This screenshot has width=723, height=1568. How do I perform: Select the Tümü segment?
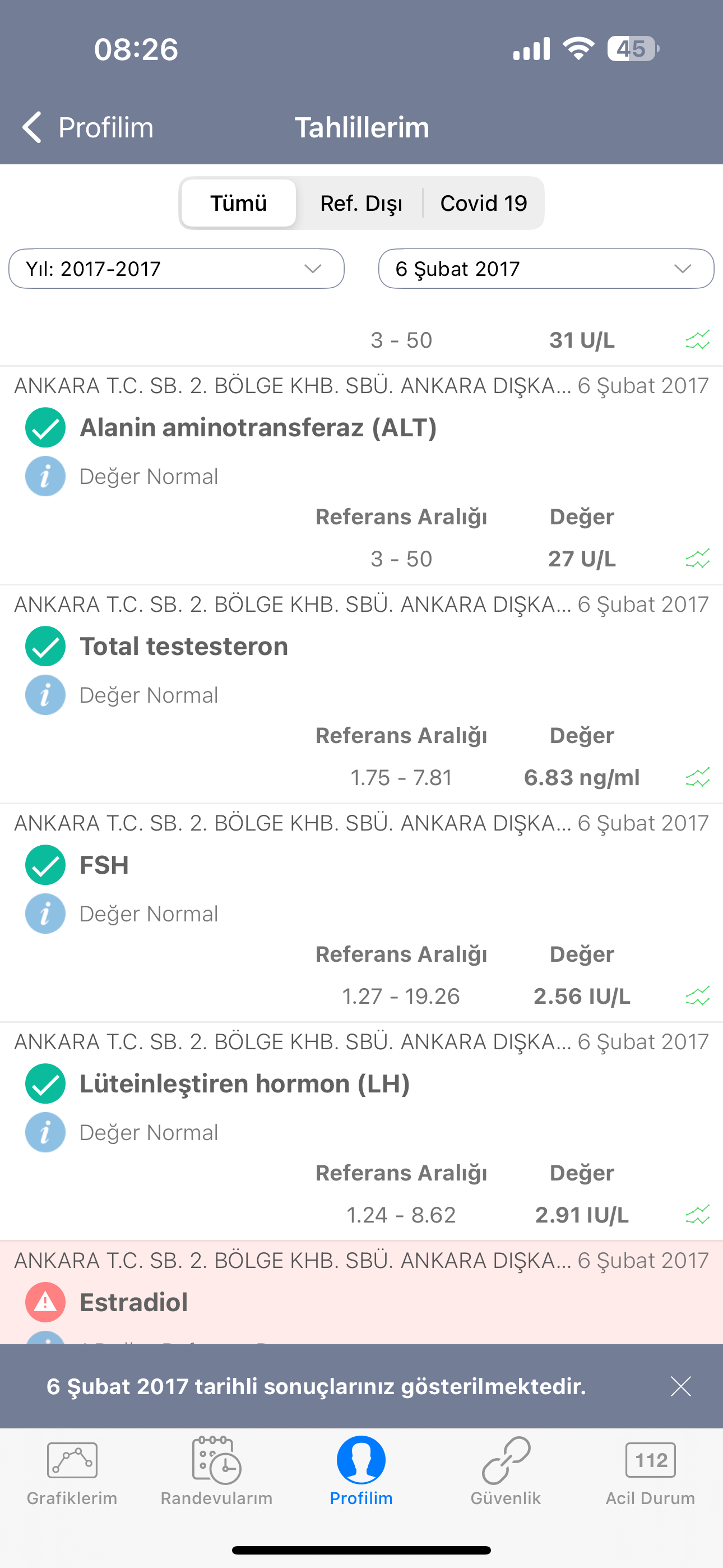[x=239, y=204]
